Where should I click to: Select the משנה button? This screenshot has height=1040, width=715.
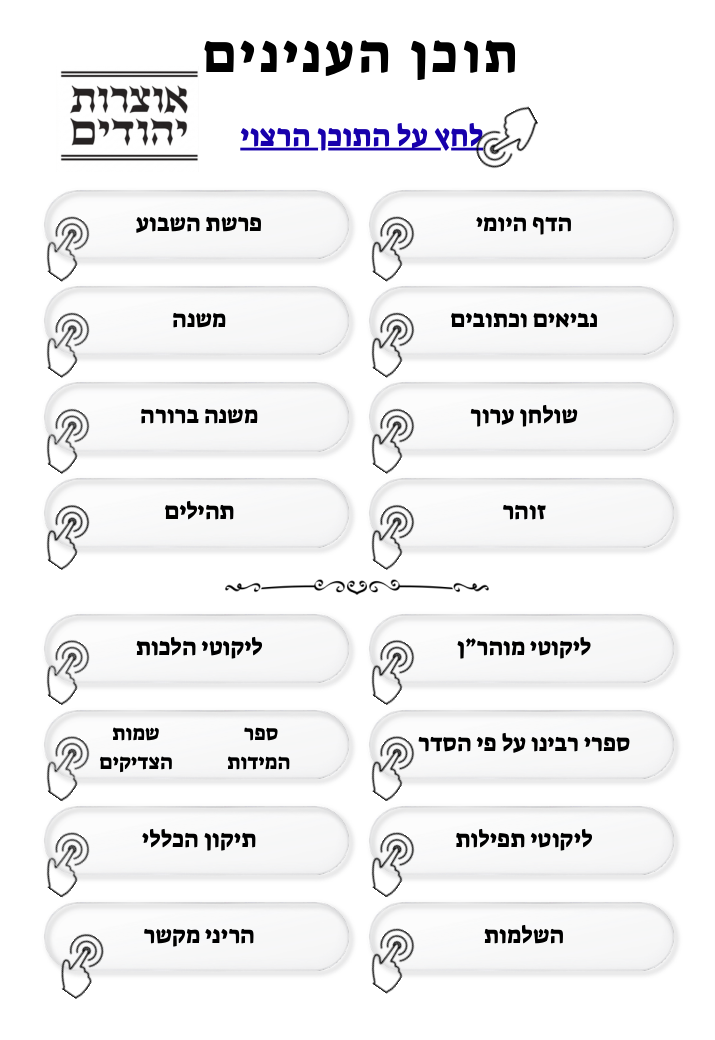tap(198, 321)
